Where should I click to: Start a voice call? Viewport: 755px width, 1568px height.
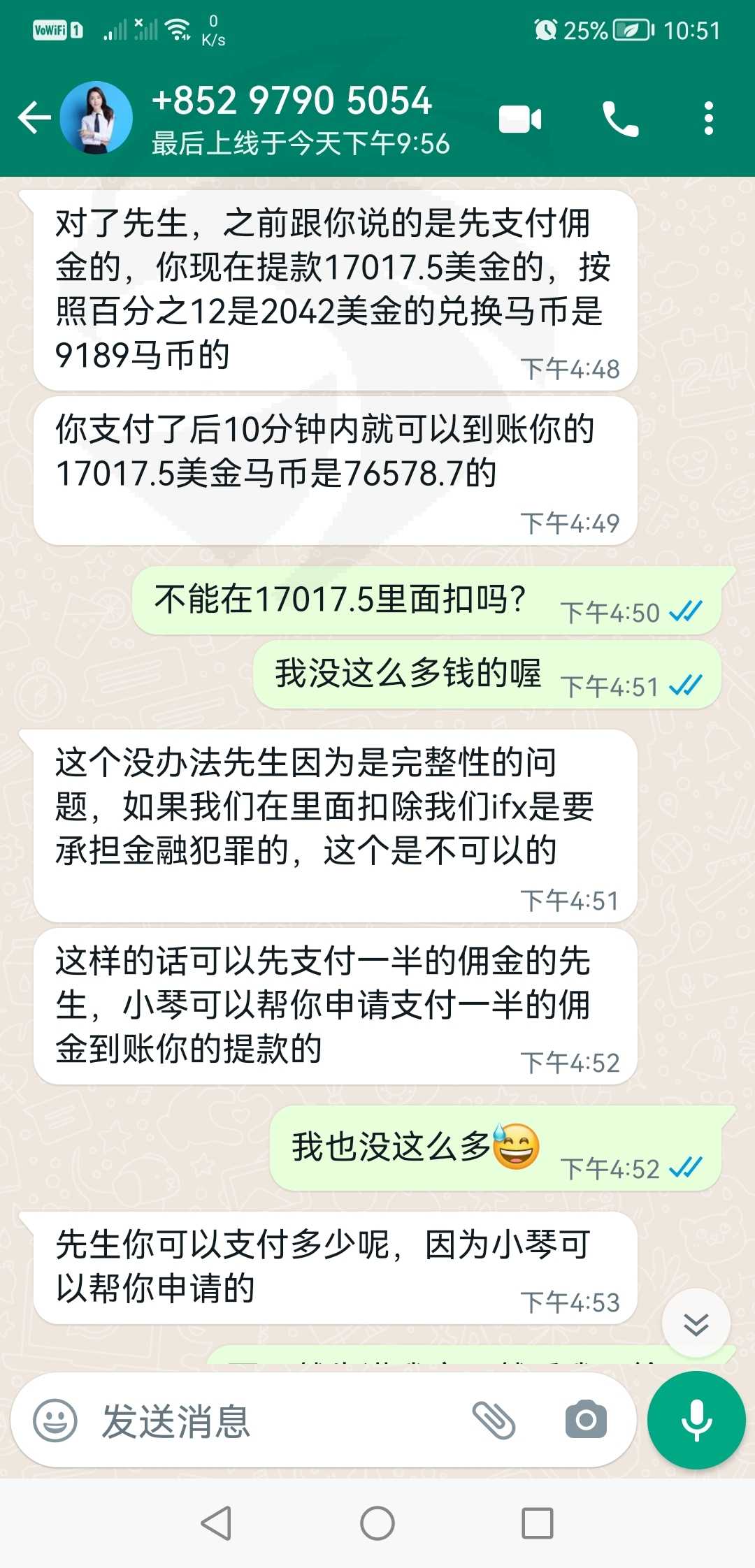620,119
